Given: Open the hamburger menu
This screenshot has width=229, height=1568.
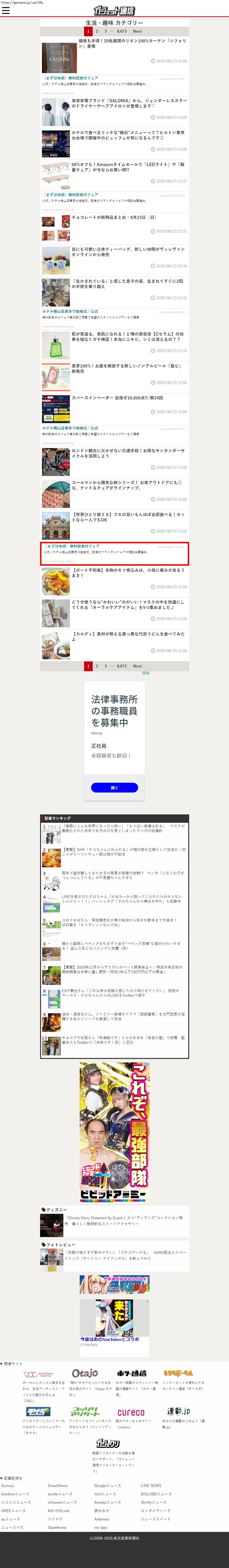Looking at the screenshot, I should [6, 10].
